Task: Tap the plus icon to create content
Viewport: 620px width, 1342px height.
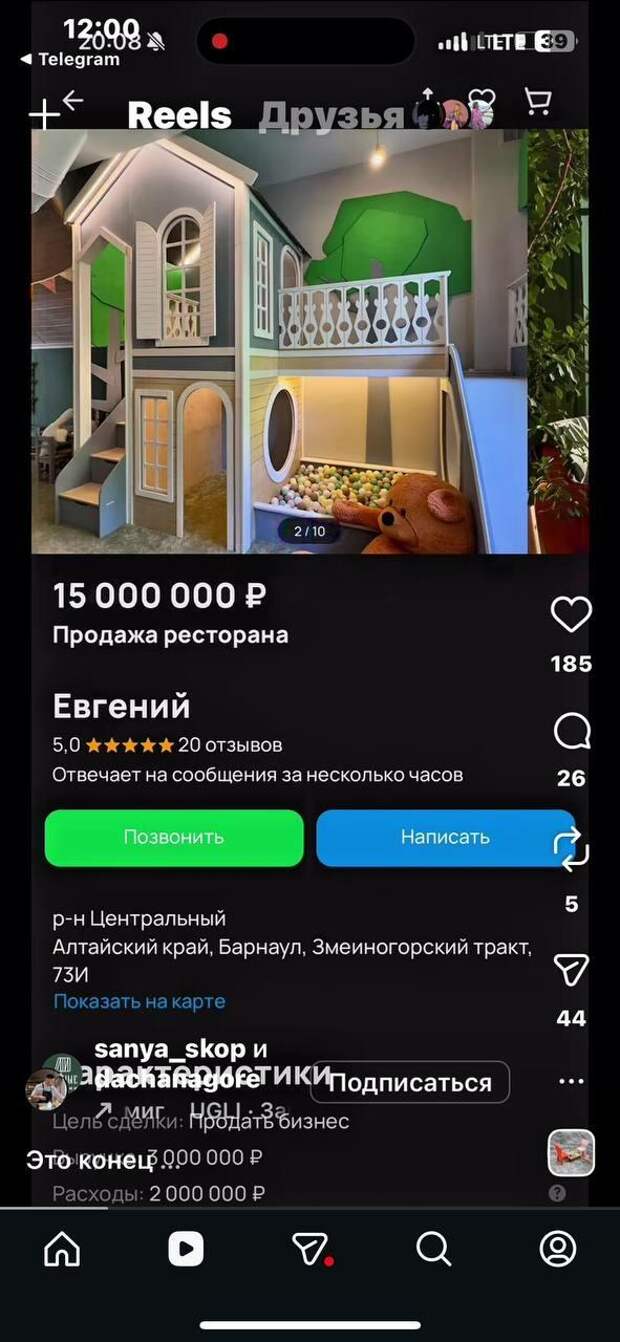Action: [45, 114]
